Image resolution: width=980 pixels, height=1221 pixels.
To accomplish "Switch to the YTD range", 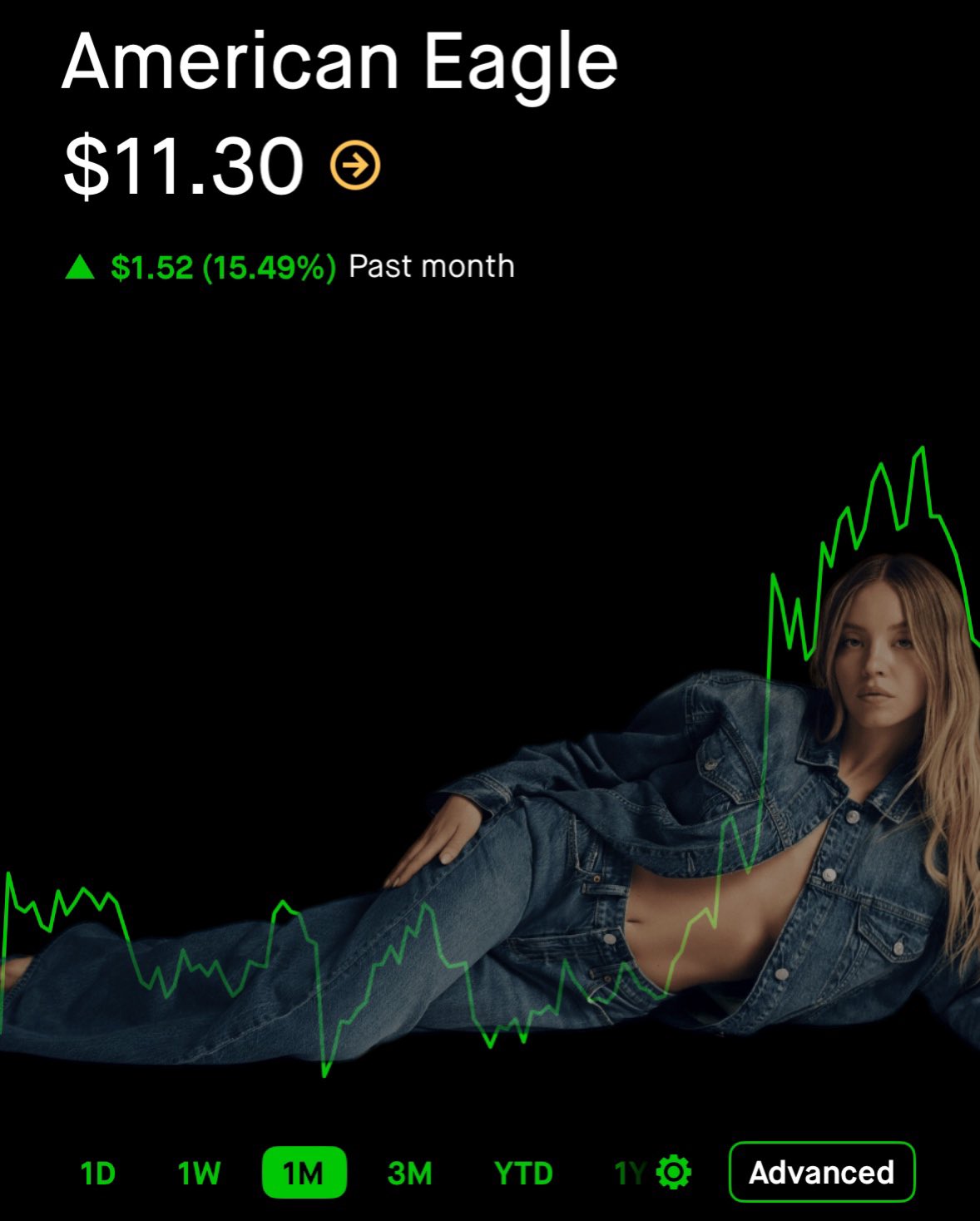I will coord(523,1173).
